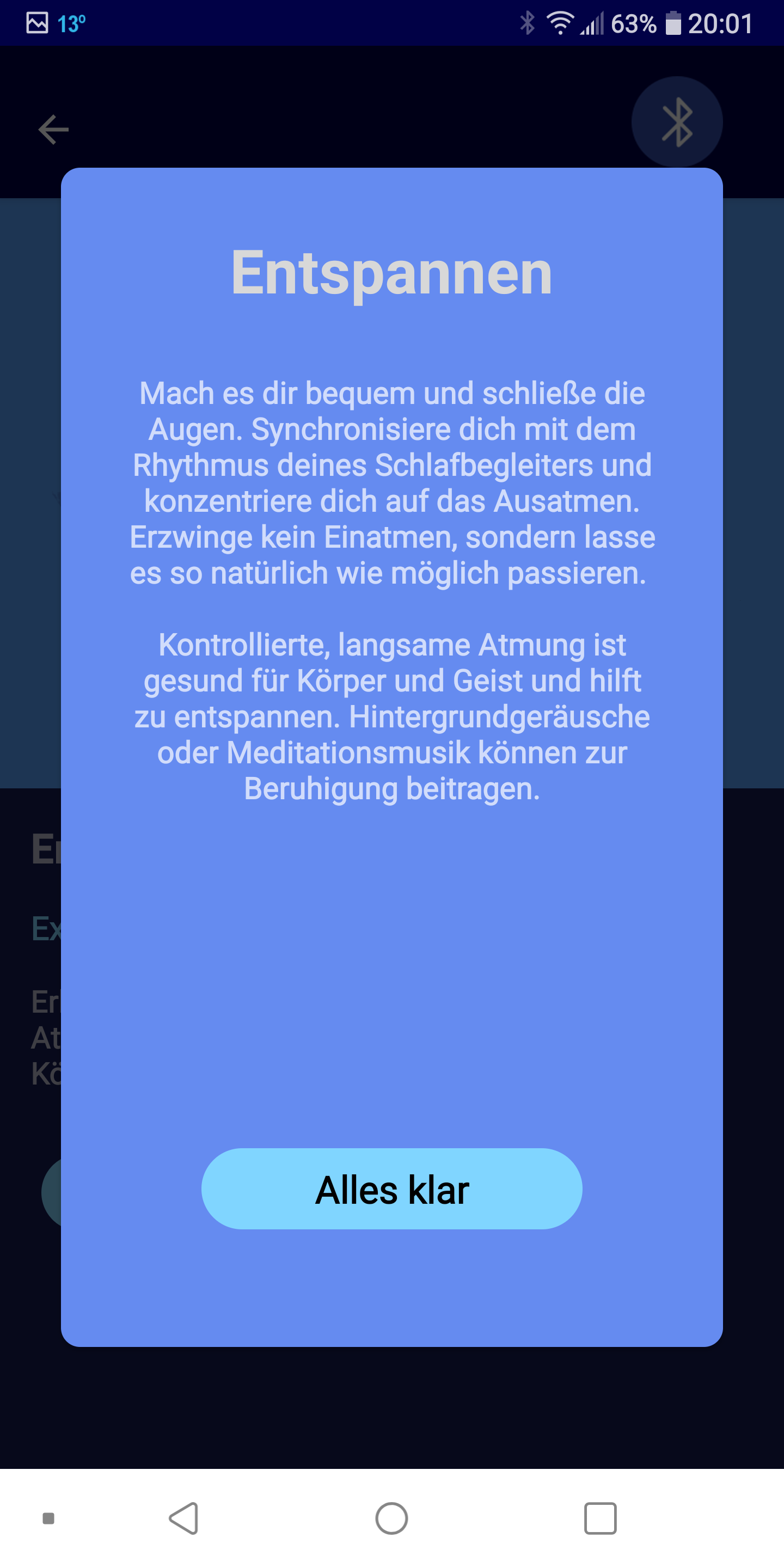Confirm the dialog with Alles klar
This screenshot has height=1568, width=784.
click(x=391, y=1189)
